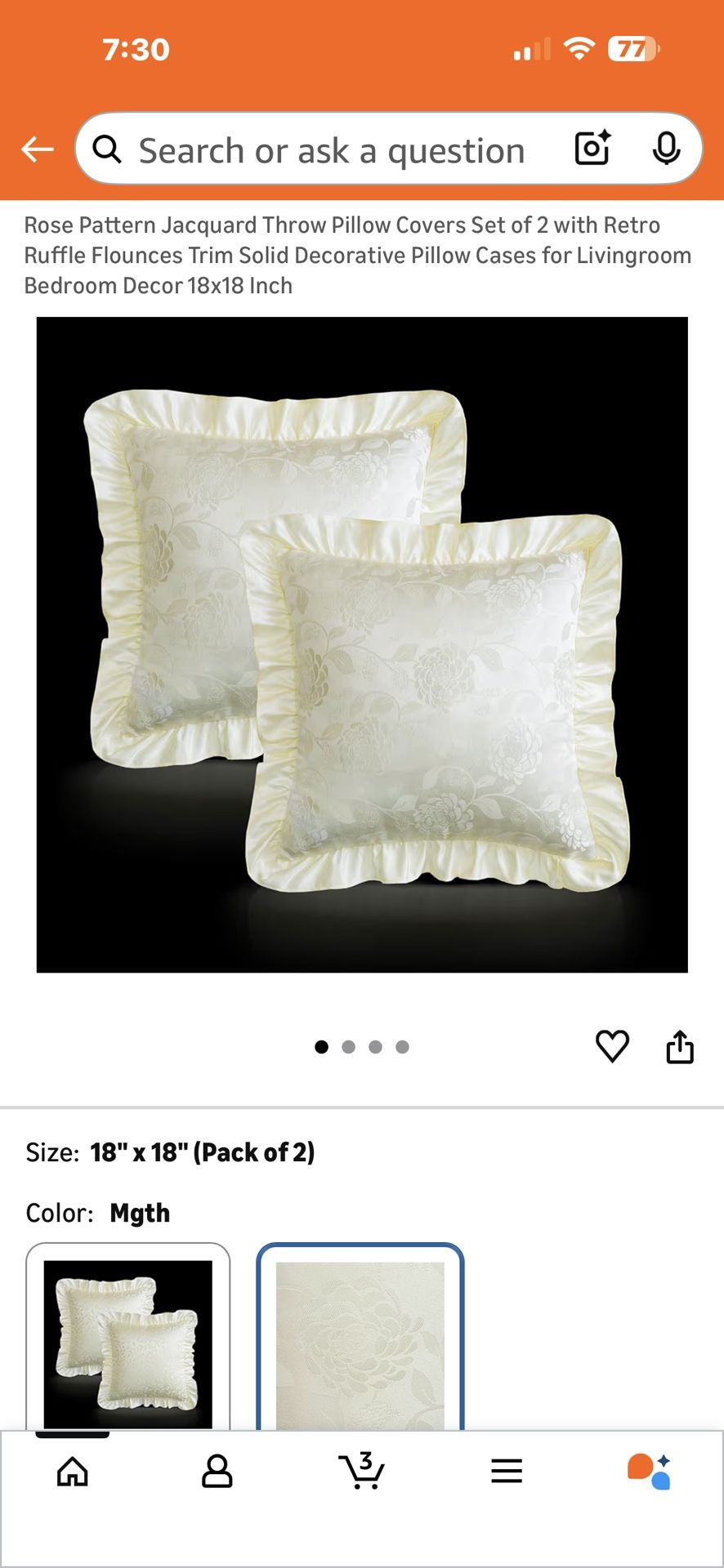The width and height of the screenshot is (724, 1568).
Task: View the shopping cart with 3 items
Action: pos(361,1471)
